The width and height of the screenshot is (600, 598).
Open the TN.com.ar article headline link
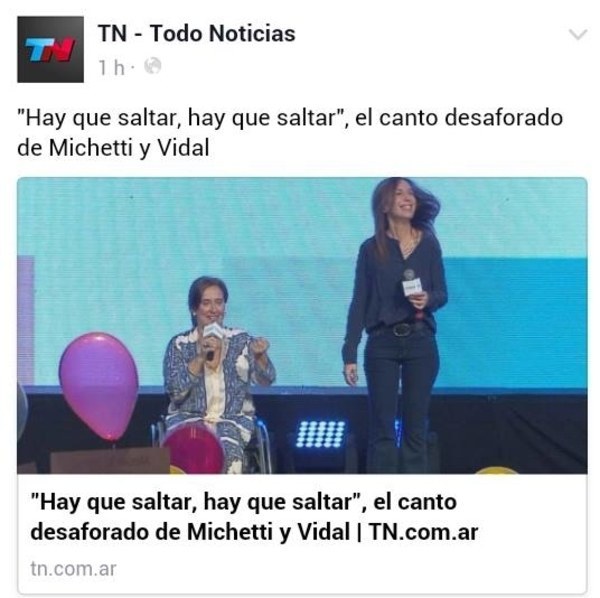[255, 517]
